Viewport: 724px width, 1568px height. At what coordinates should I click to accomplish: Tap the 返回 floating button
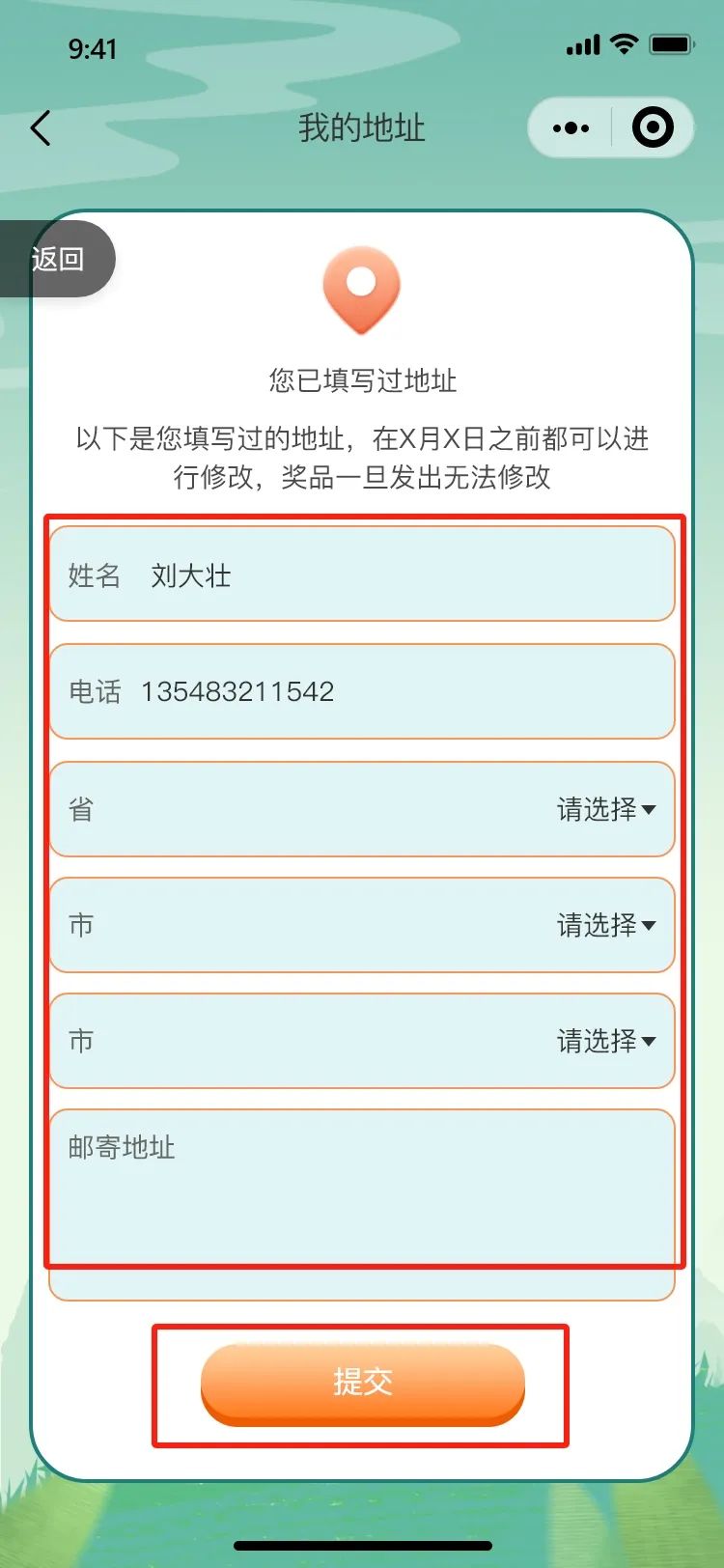pos(58,259)
